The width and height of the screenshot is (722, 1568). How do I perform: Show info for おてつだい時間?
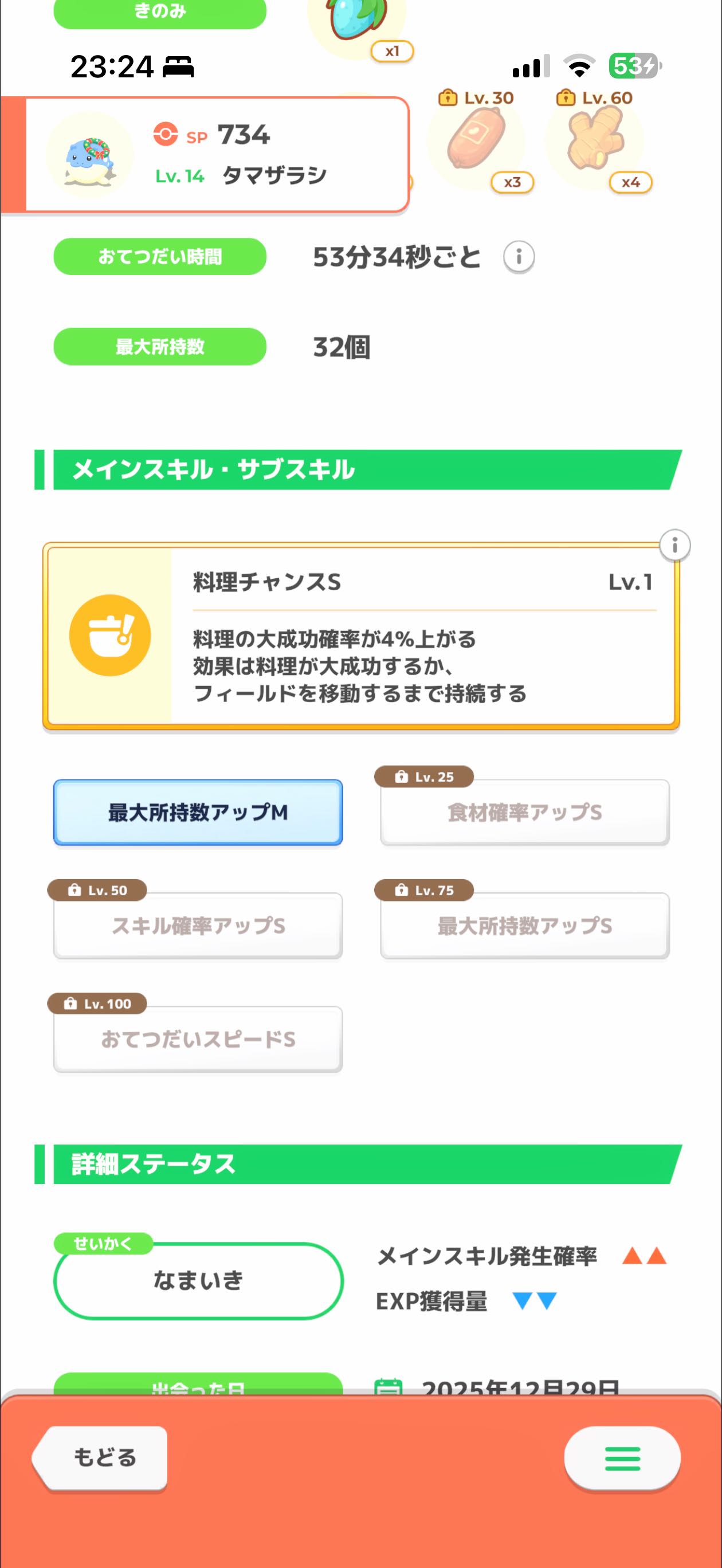coord(519,257)
